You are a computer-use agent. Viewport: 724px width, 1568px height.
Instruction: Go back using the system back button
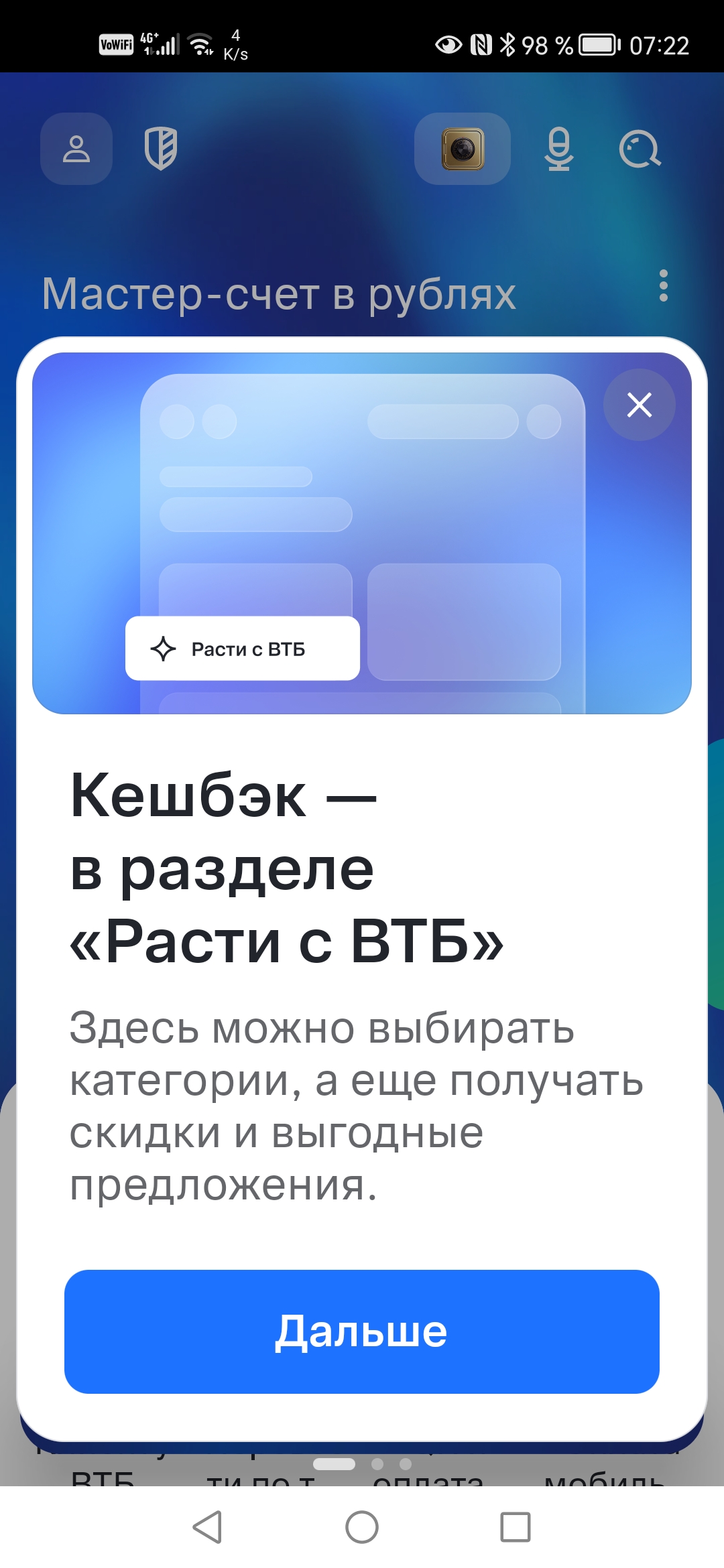click(207, 1527)
